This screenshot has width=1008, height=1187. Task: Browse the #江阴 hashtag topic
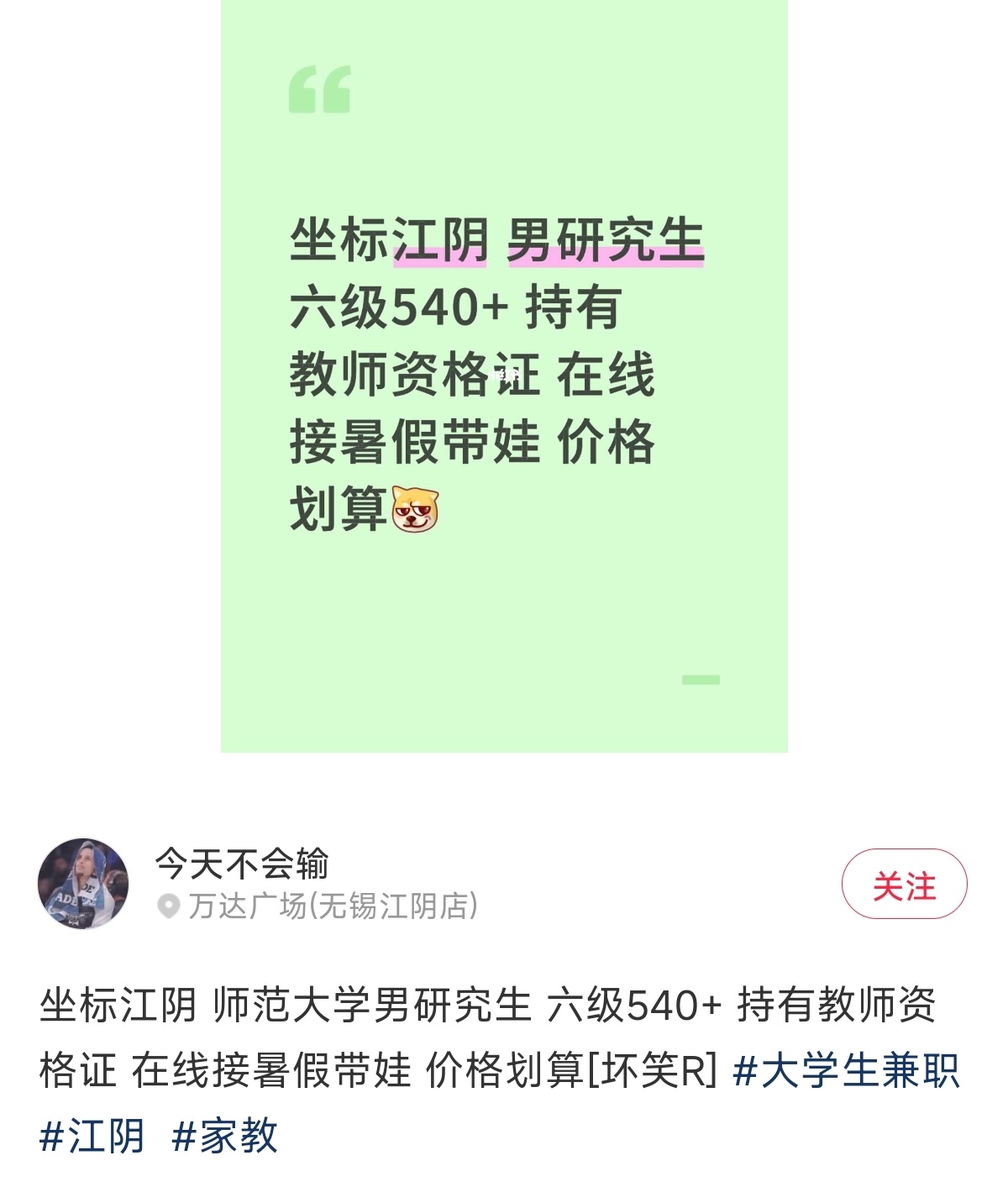[92, 1136]
